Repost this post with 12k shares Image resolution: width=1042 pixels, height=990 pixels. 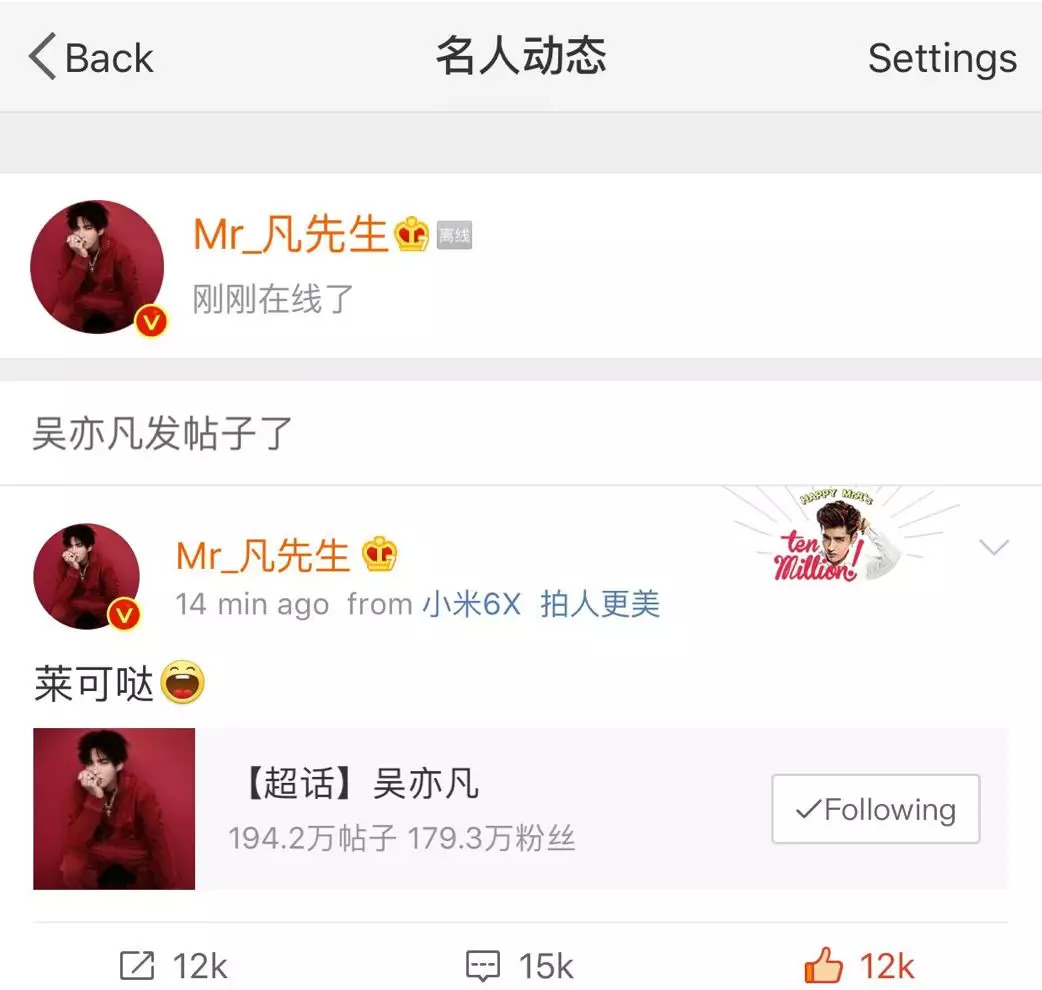(x=174, y=966)
